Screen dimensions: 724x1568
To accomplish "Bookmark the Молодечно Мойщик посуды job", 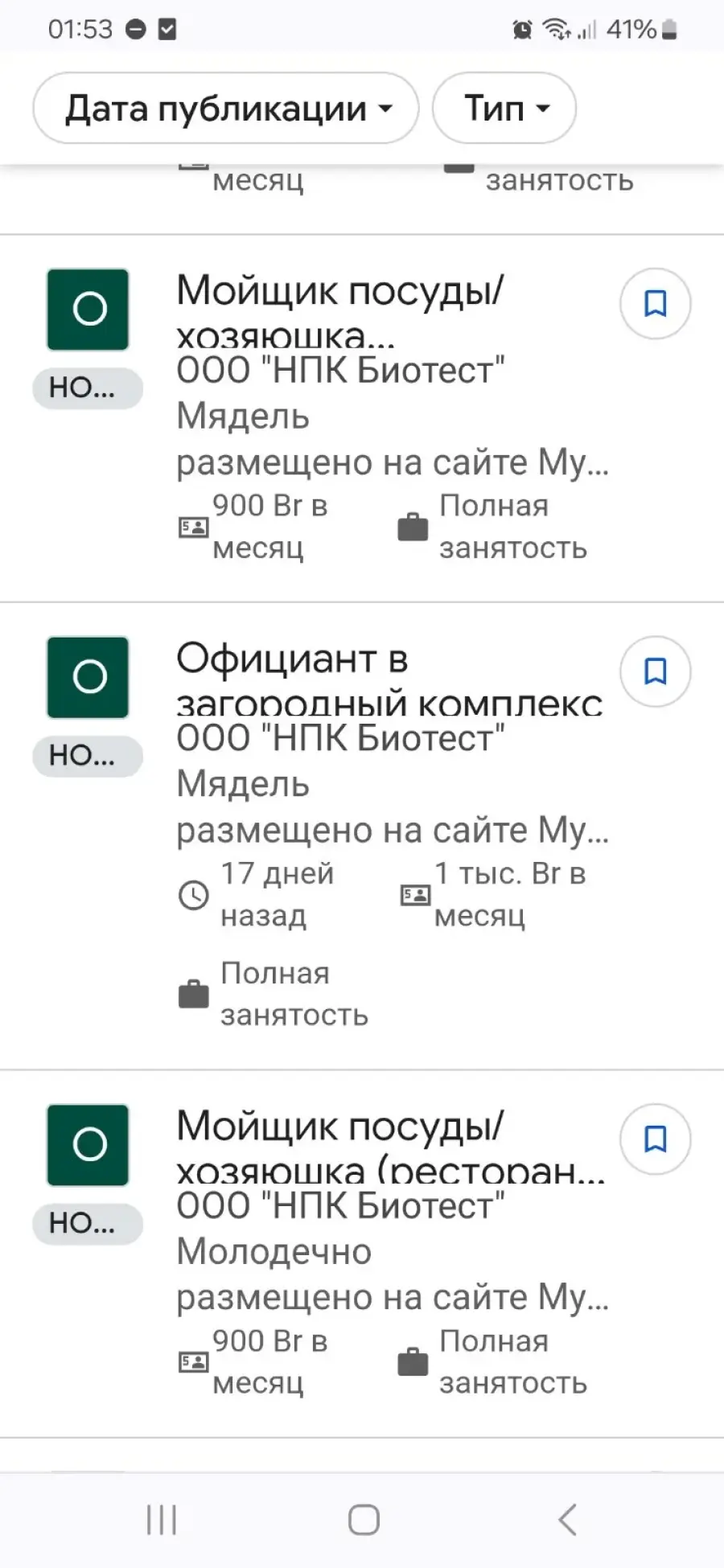I will (655, 1139).
